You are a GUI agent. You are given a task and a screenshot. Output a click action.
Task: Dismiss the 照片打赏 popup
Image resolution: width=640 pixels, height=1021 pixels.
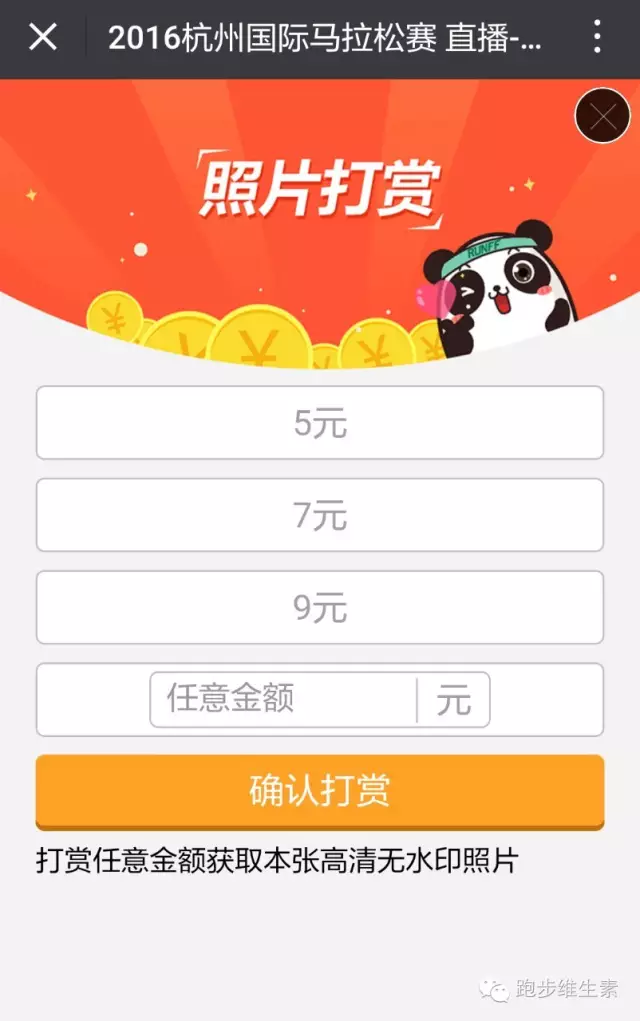coord(602,118)
